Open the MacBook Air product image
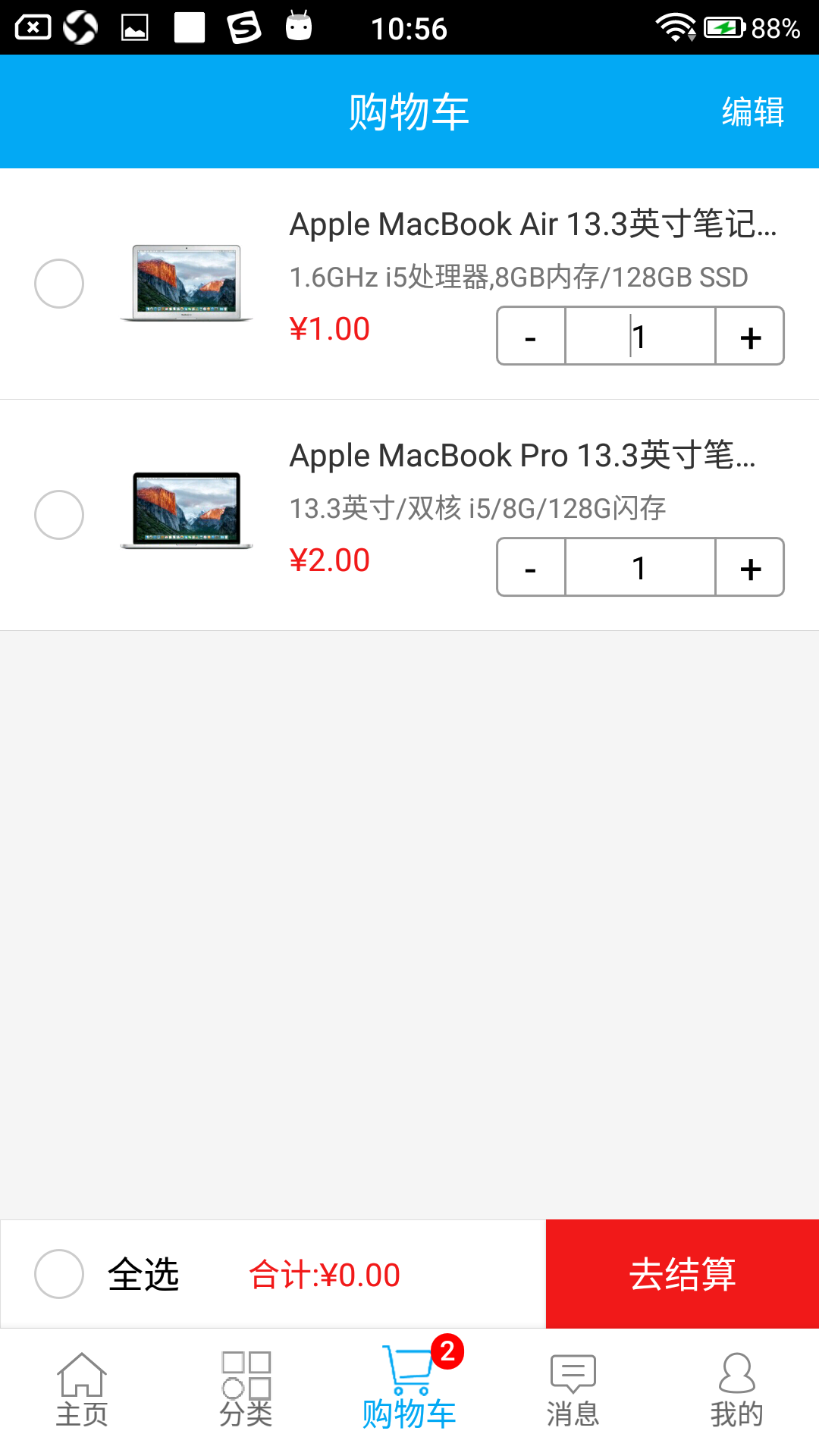 pyautogui.click(x=187, y=283)
